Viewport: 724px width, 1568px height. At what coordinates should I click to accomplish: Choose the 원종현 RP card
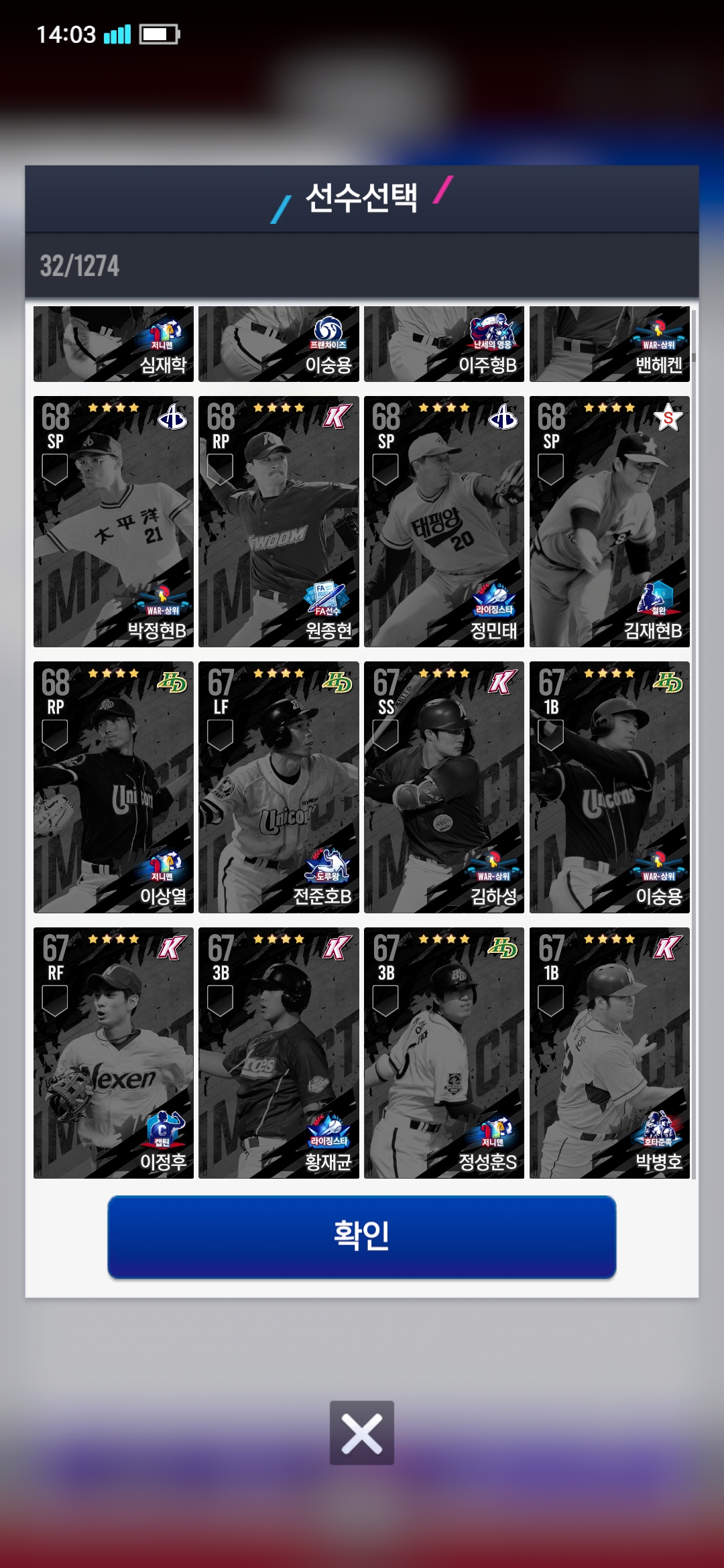click(x=278, y=521)
